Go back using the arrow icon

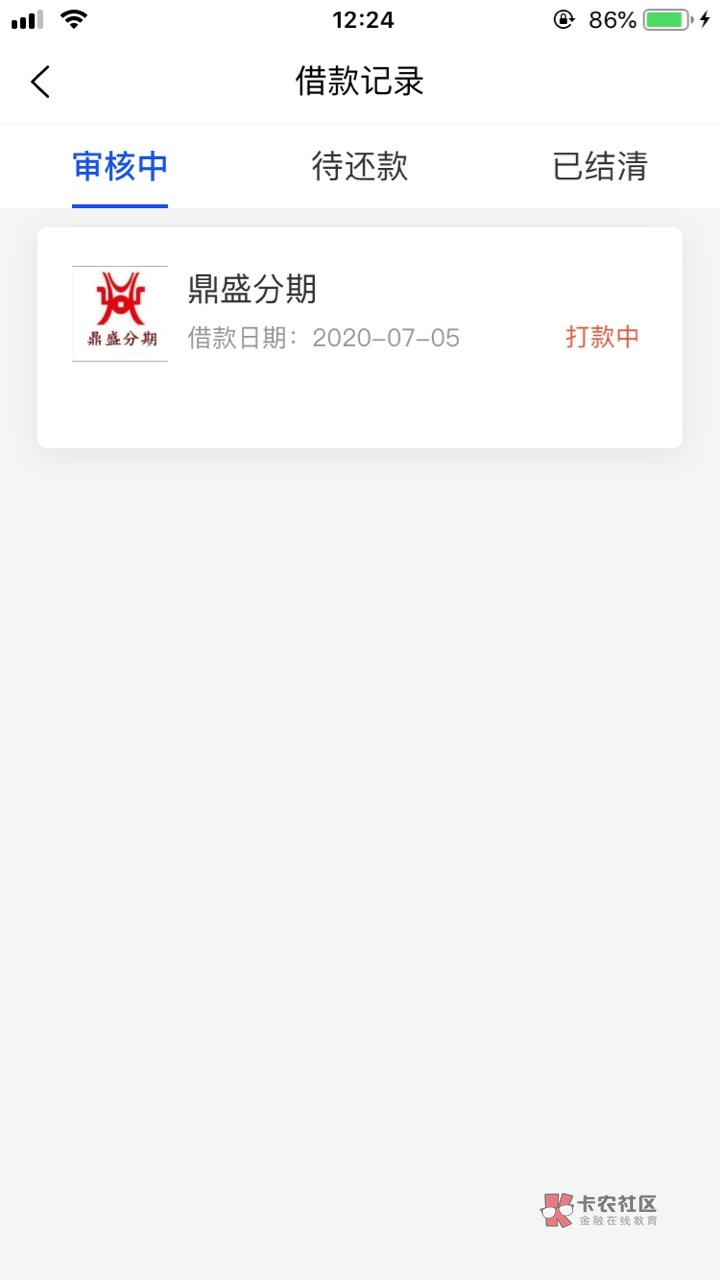click(40, 82)
